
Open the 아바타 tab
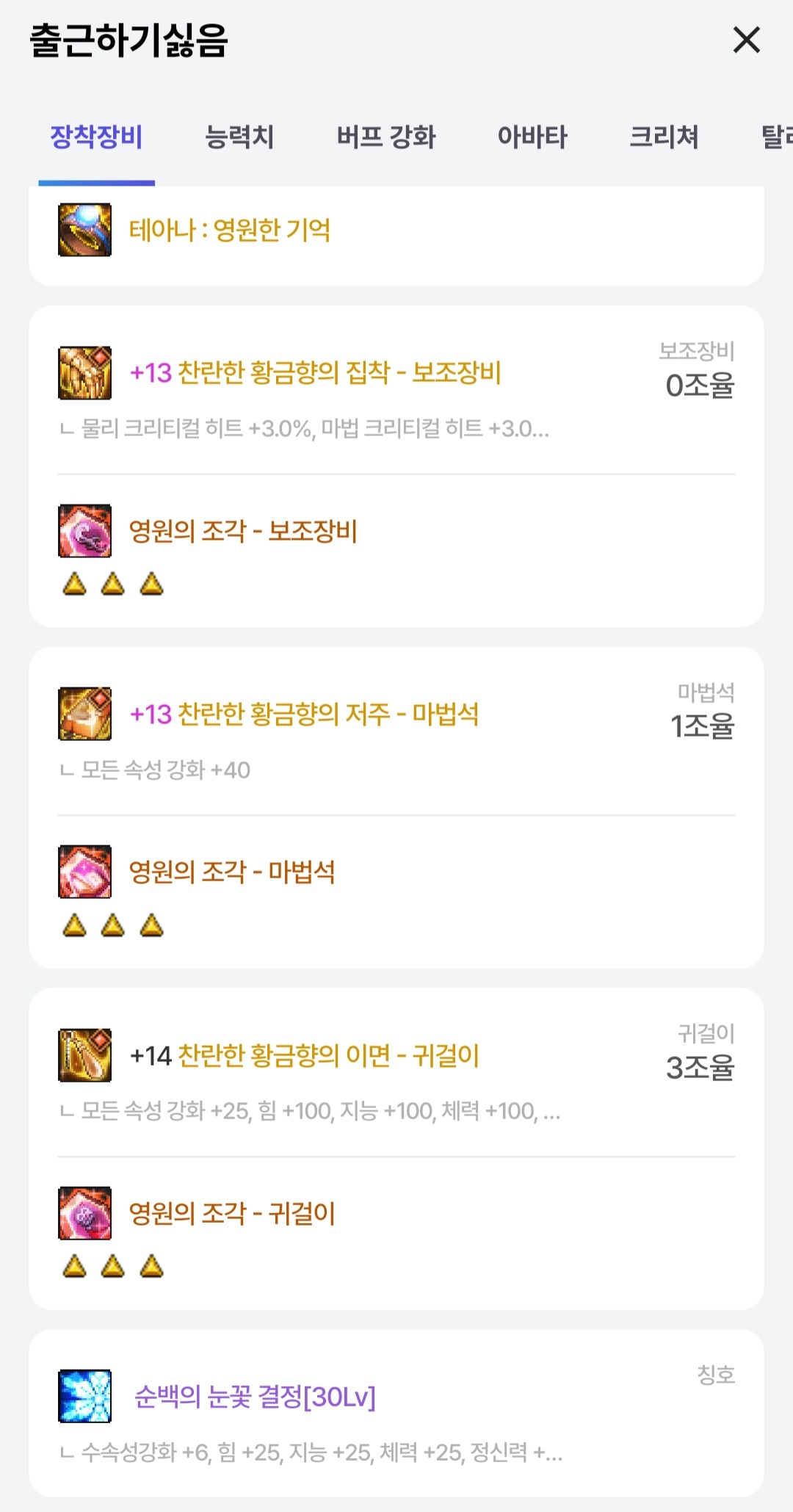coord(532,137)
